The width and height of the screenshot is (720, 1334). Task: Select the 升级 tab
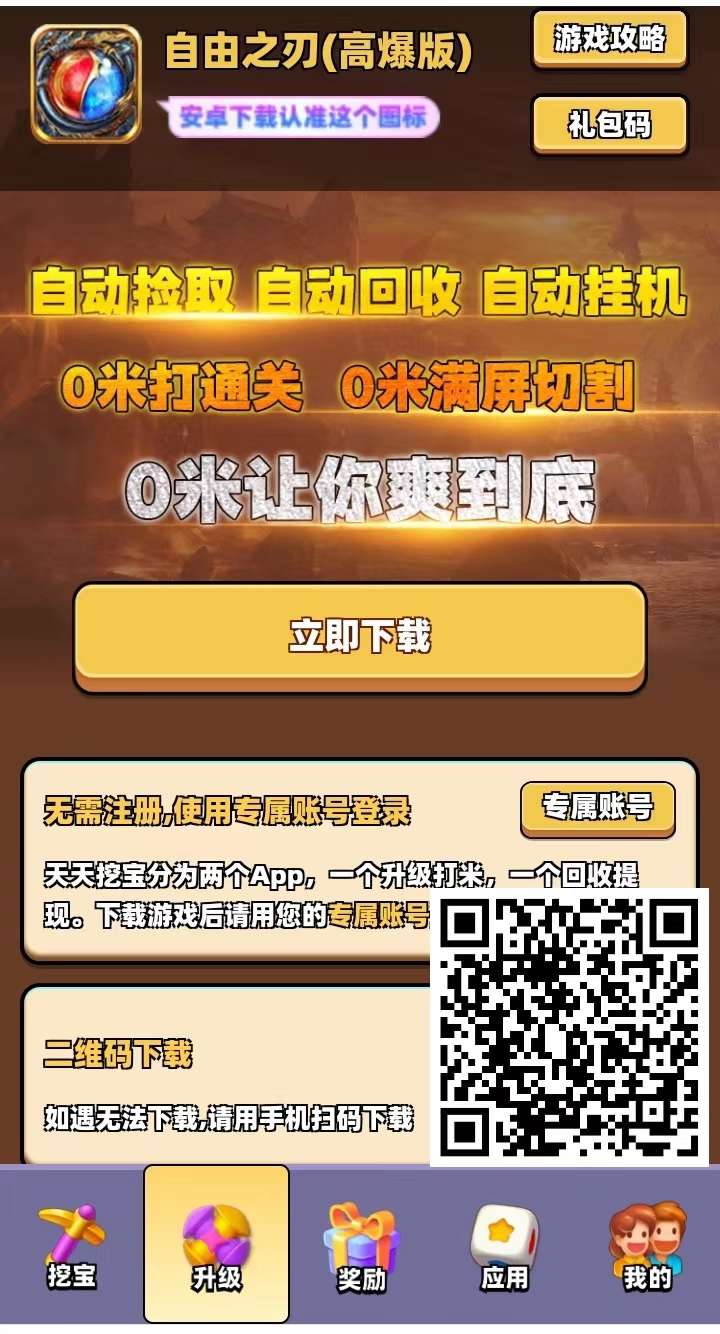216,1247
